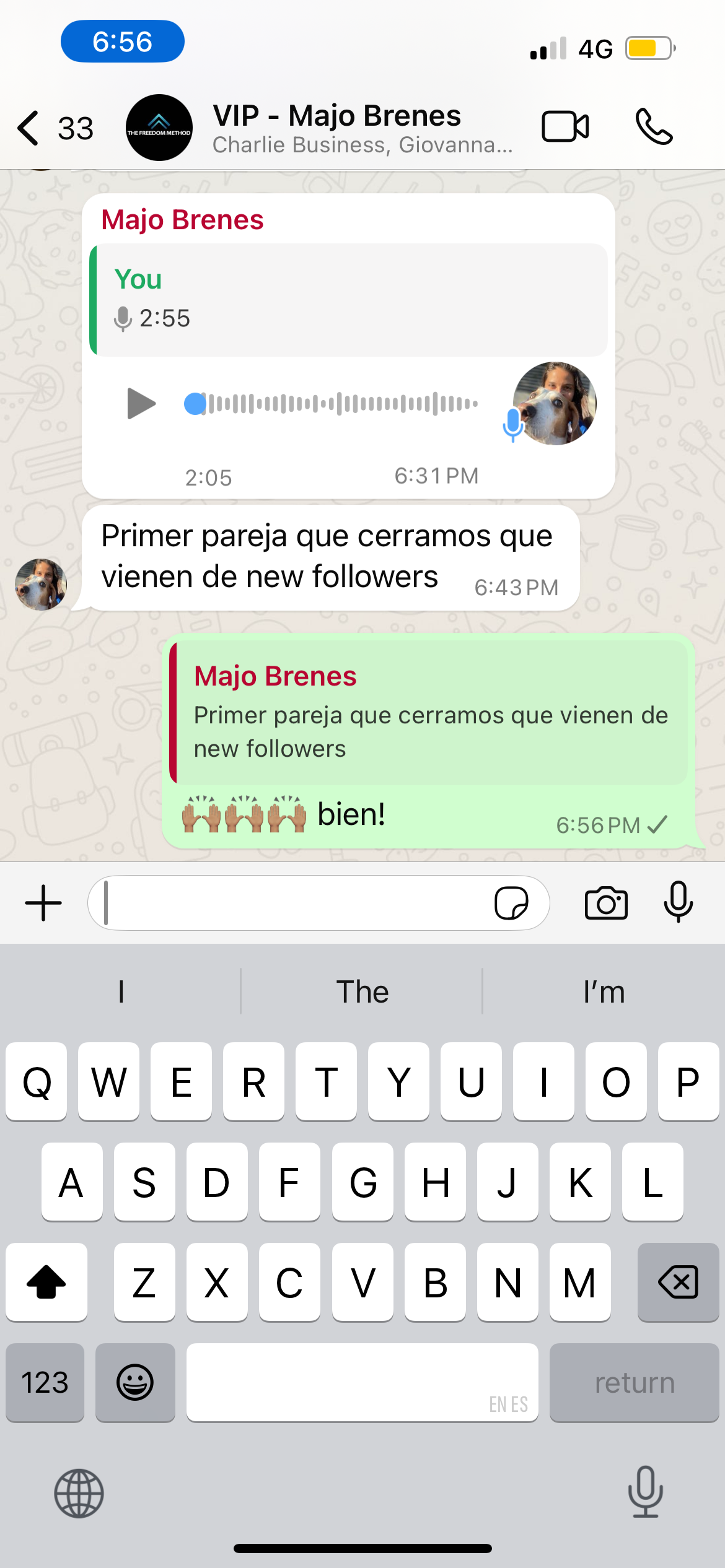725x1568 pixels.
Task: Tap the backspace key
Action: pyautogui.click(x=678, y=1282)
